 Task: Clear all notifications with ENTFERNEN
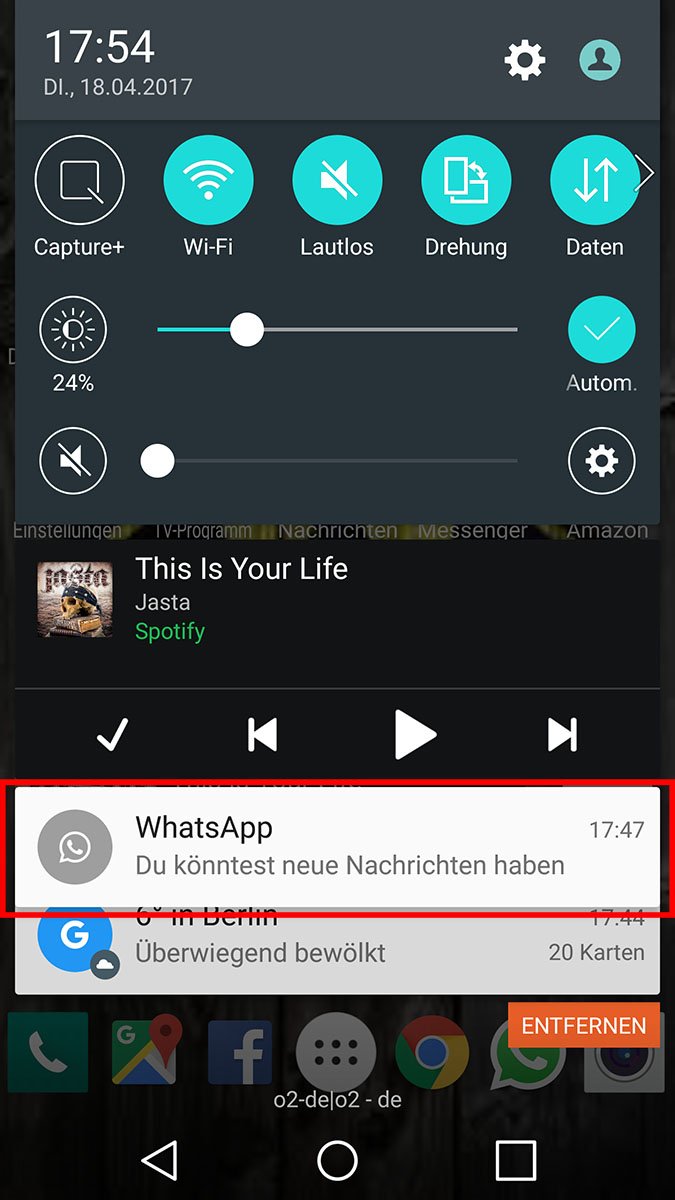(x=583, y=1025)
